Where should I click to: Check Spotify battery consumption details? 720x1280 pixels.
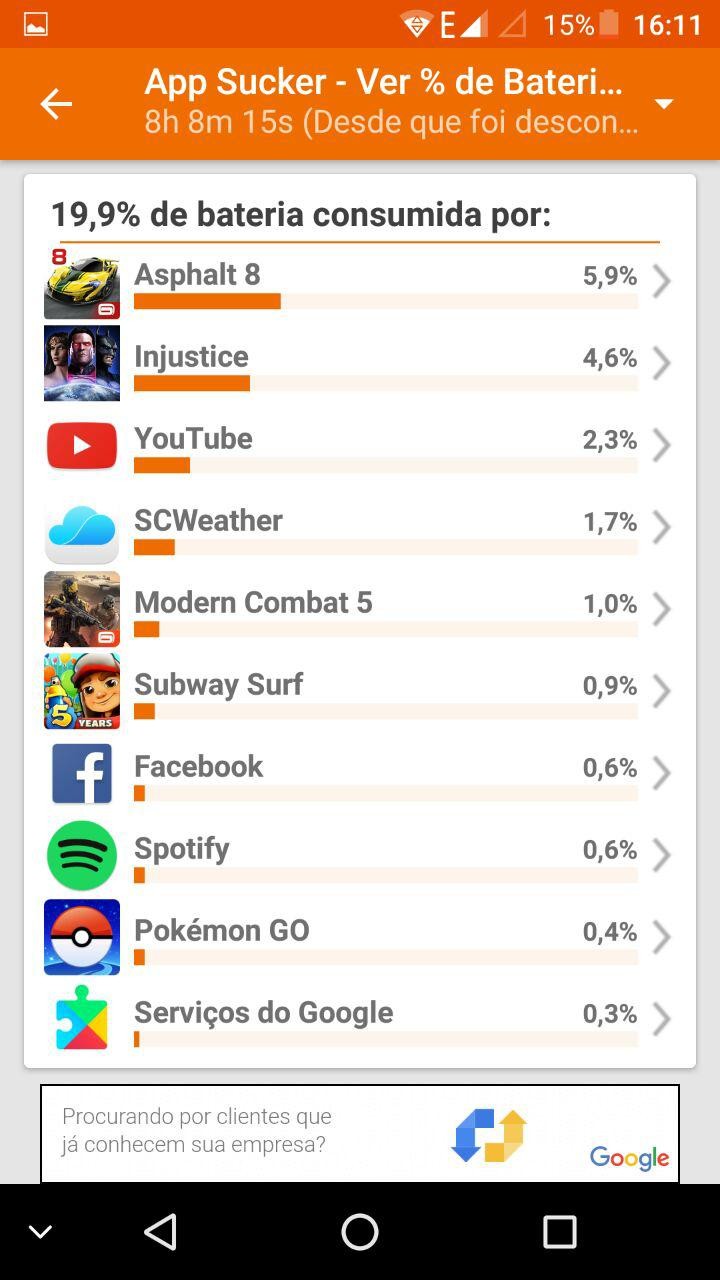(x=360, y=856)
